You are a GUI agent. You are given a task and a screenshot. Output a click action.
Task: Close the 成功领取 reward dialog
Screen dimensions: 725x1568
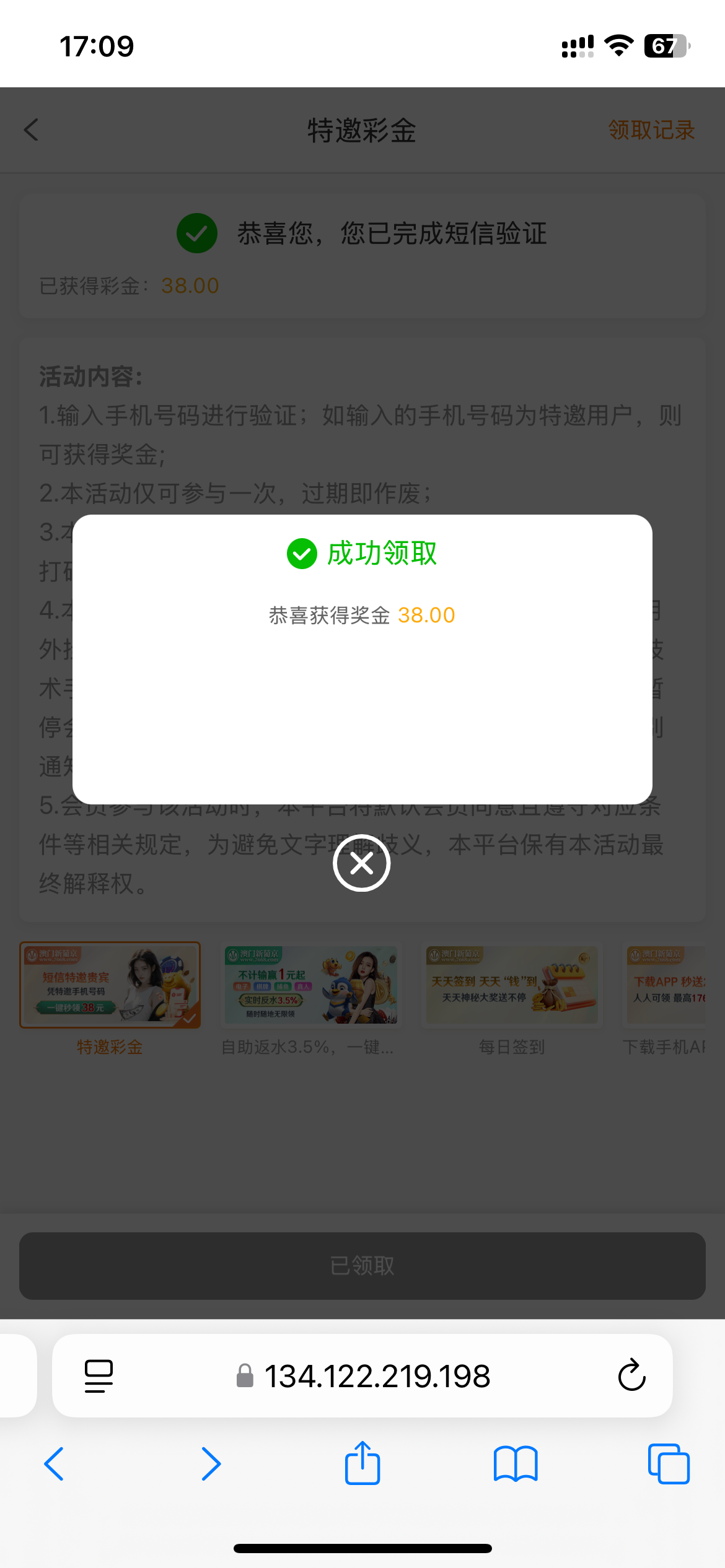pyautogui.click(x=361, y=863)
